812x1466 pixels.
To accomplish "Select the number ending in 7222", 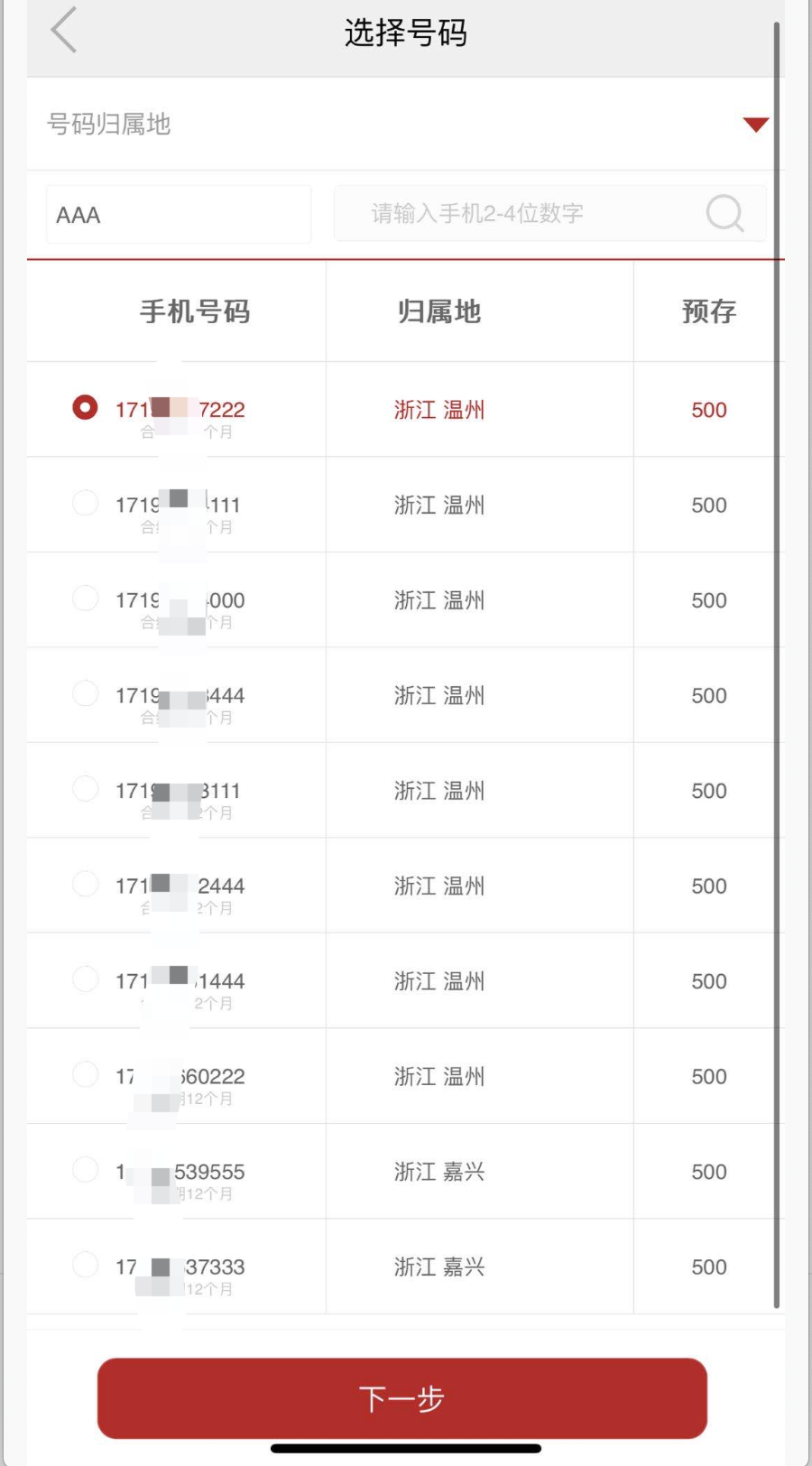I will [x=85, y=408].
